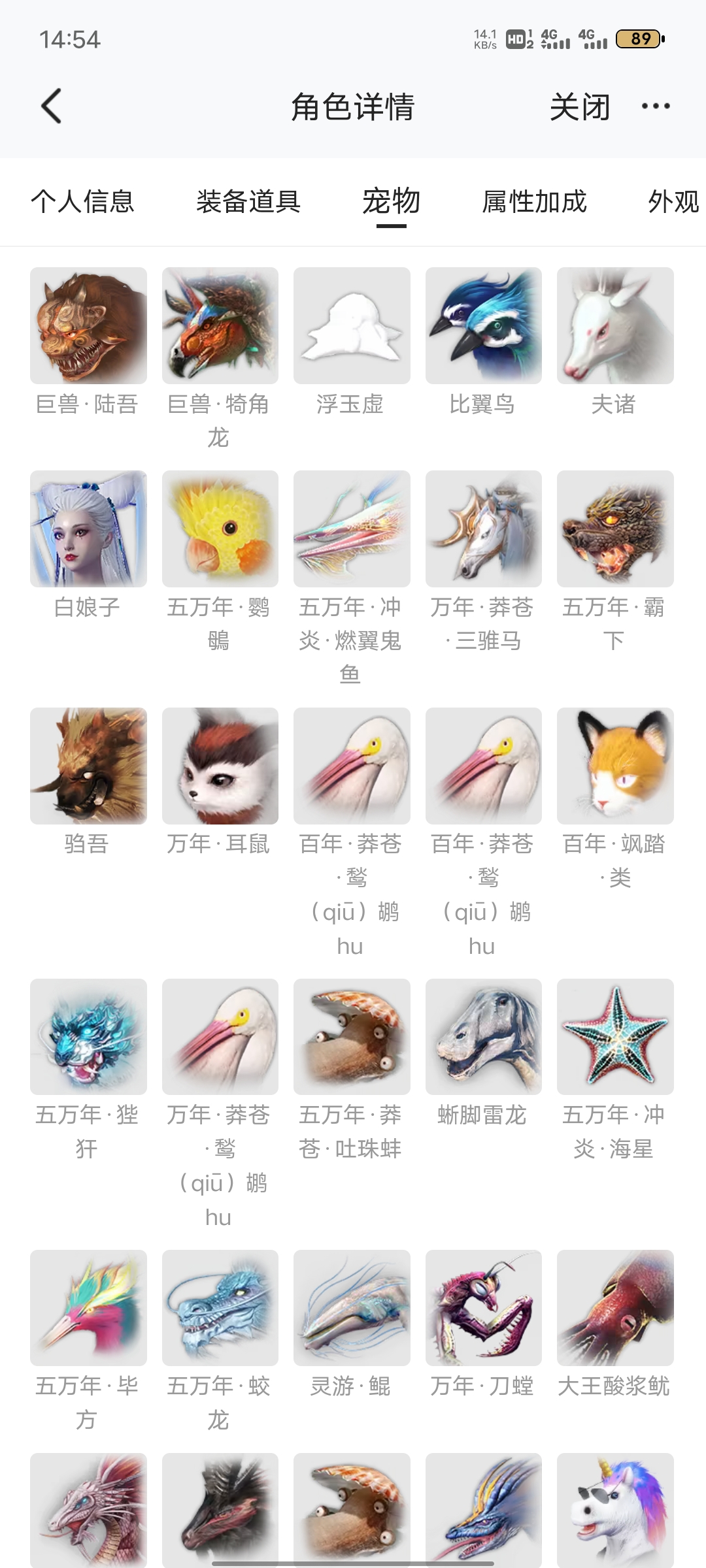Image resolution: width=706 pixels, height=1568 pixels.
Task: Open the 夫诸 pet details
Action: tap(615, 325)
